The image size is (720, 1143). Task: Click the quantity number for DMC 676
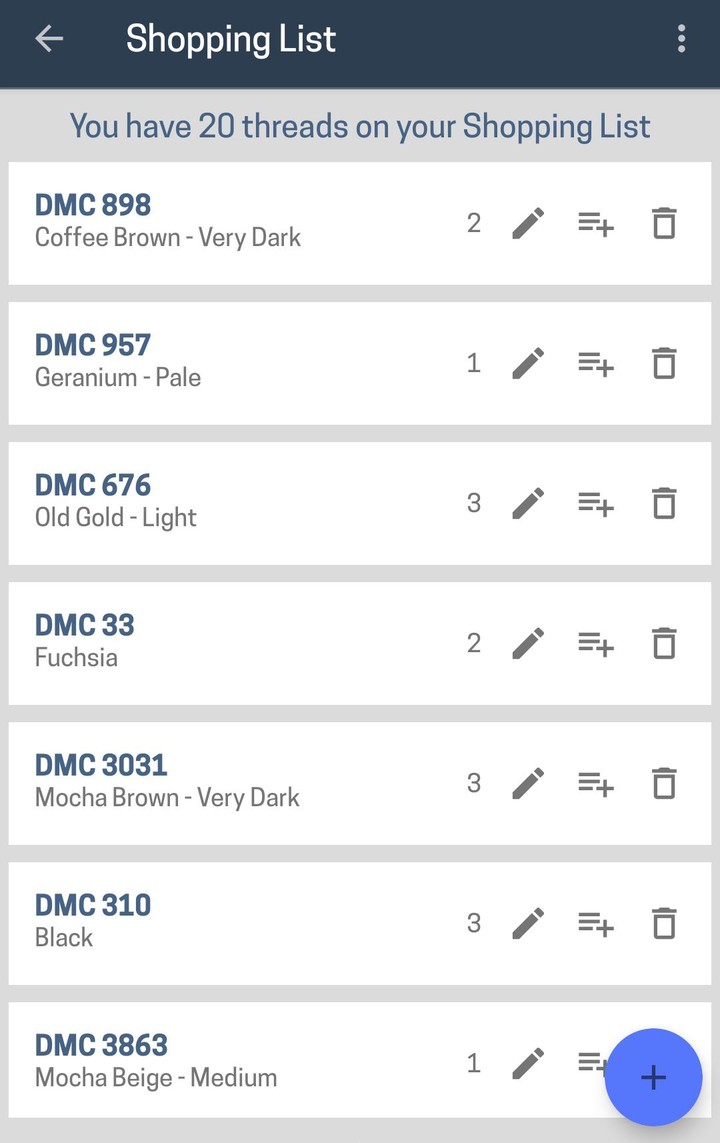[x=473, y=503]
